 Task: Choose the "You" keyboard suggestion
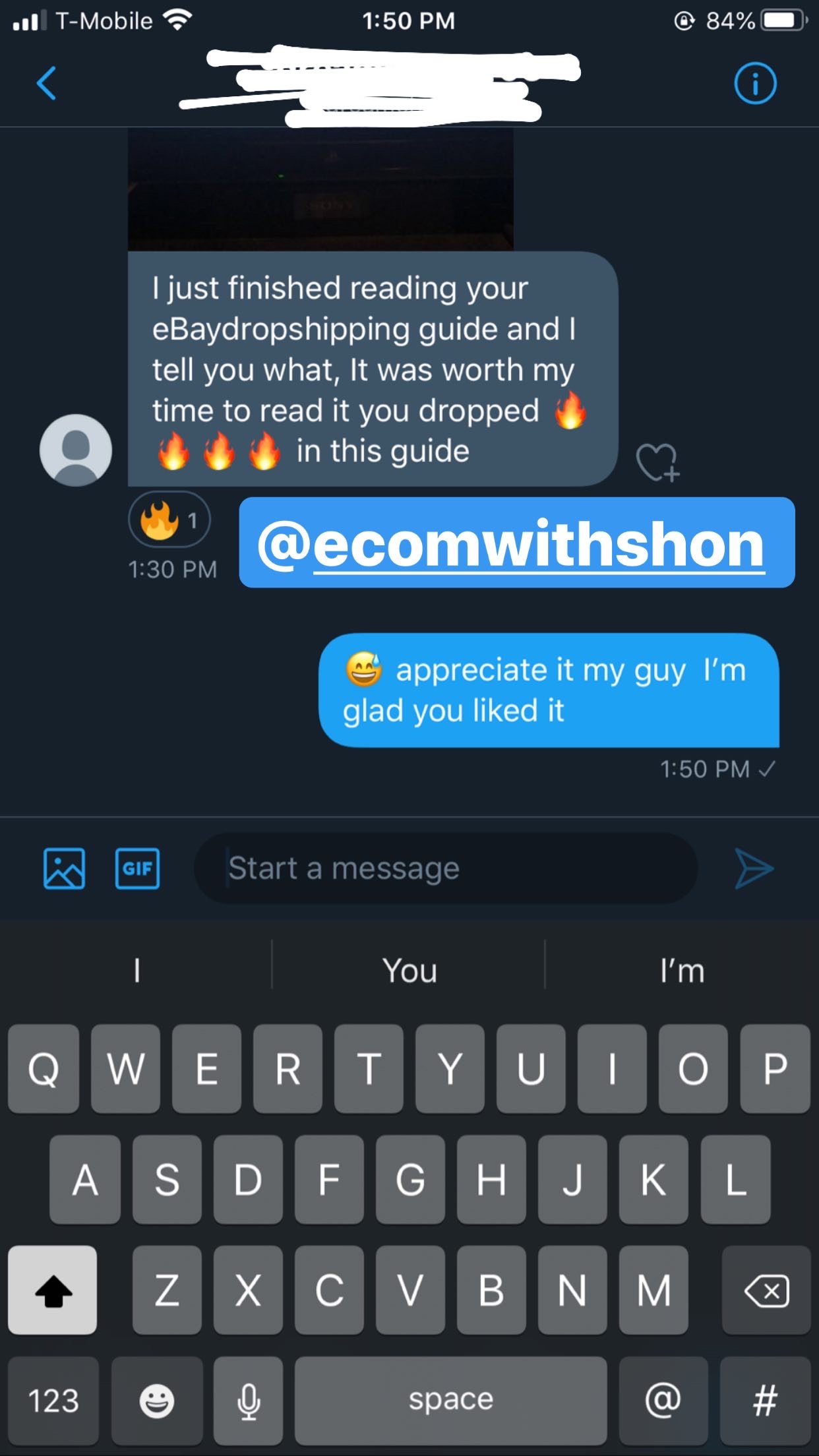pos(409,971)
